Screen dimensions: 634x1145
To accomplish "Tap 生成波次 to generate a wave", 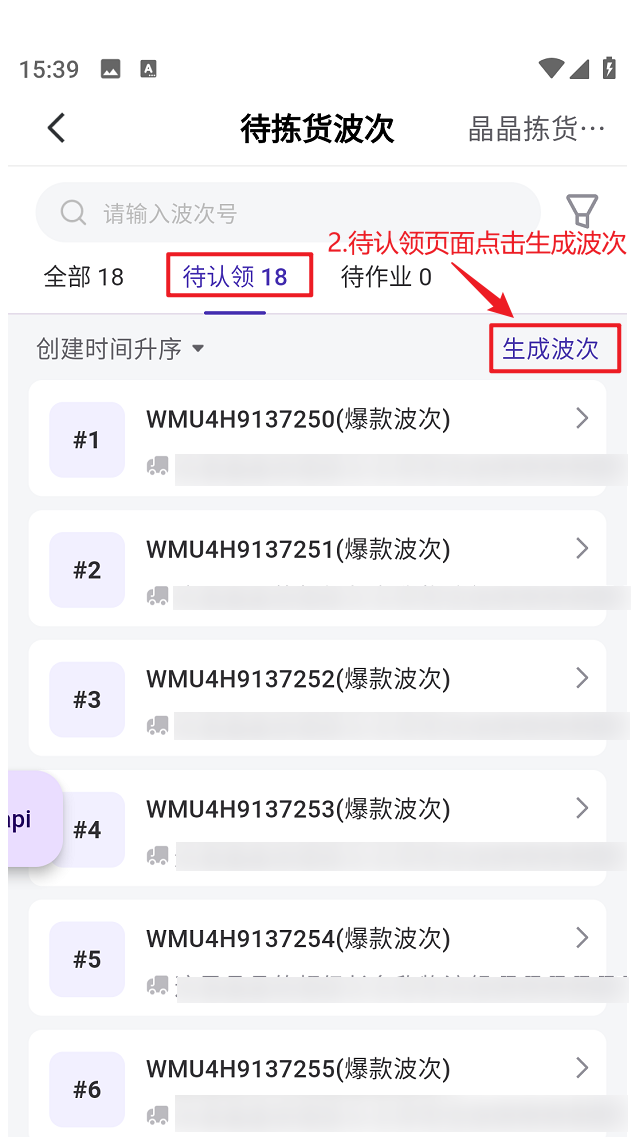I will point(551,349).
